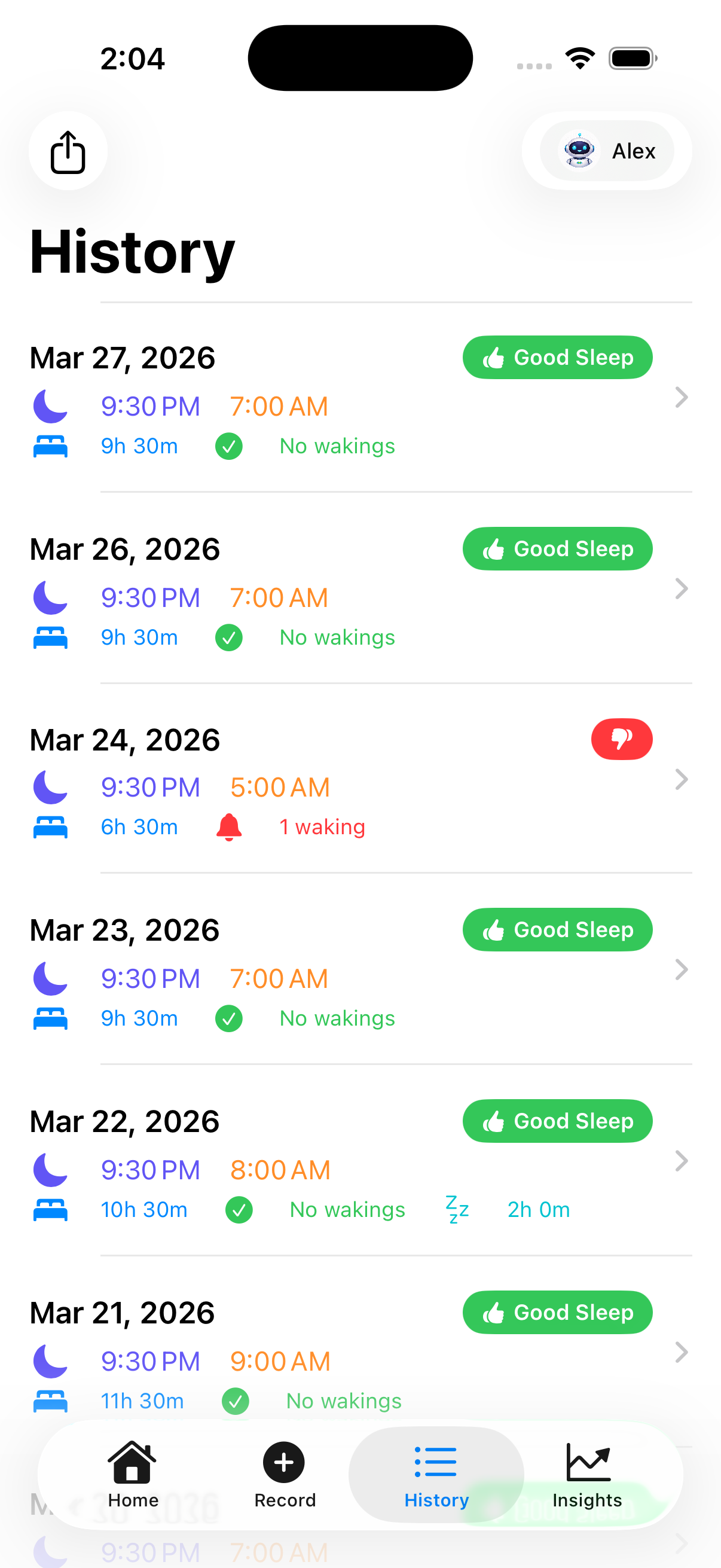
Task: Tap the thumbs-down badge on Mar 24
Action: (622, 739)
